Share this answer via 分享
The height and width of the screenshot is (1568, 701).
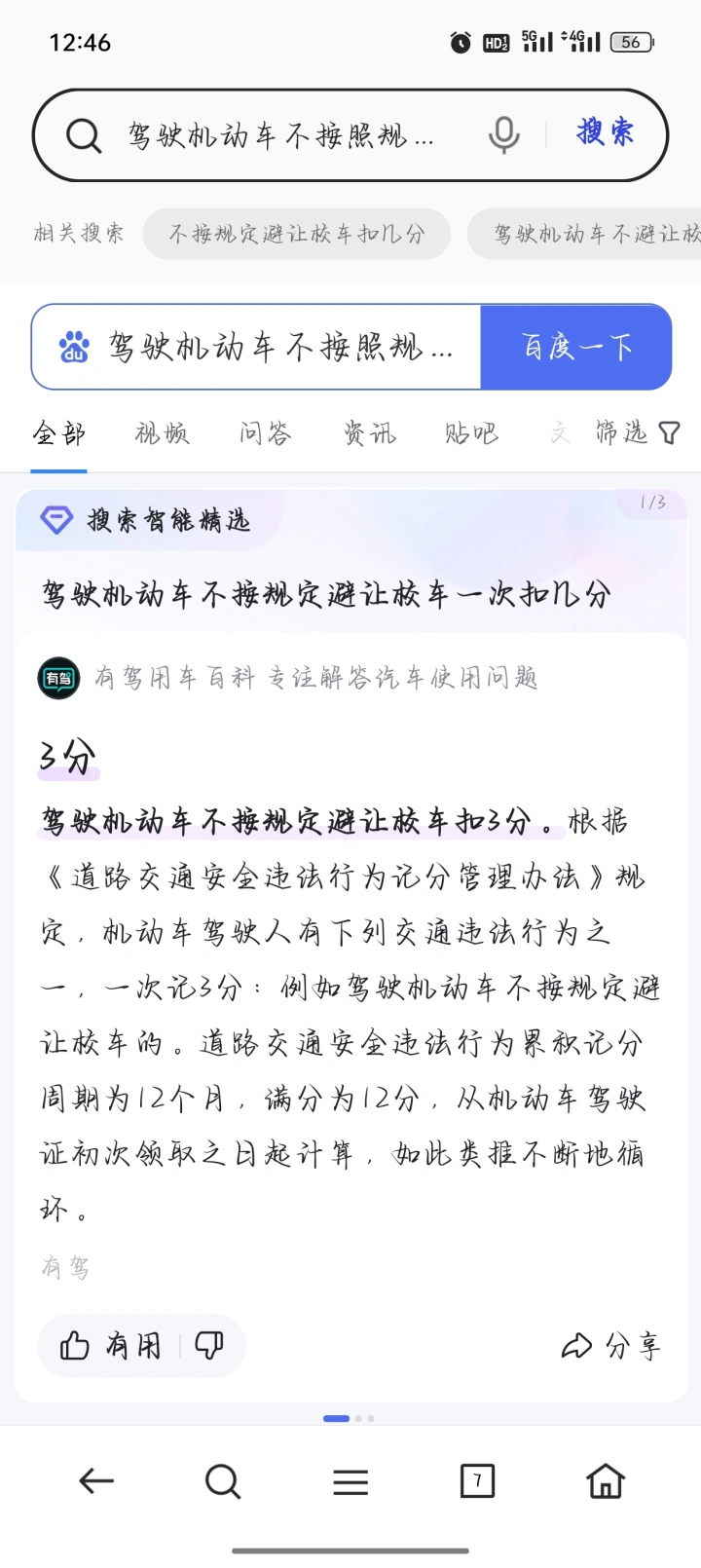tap(611, 1347)
